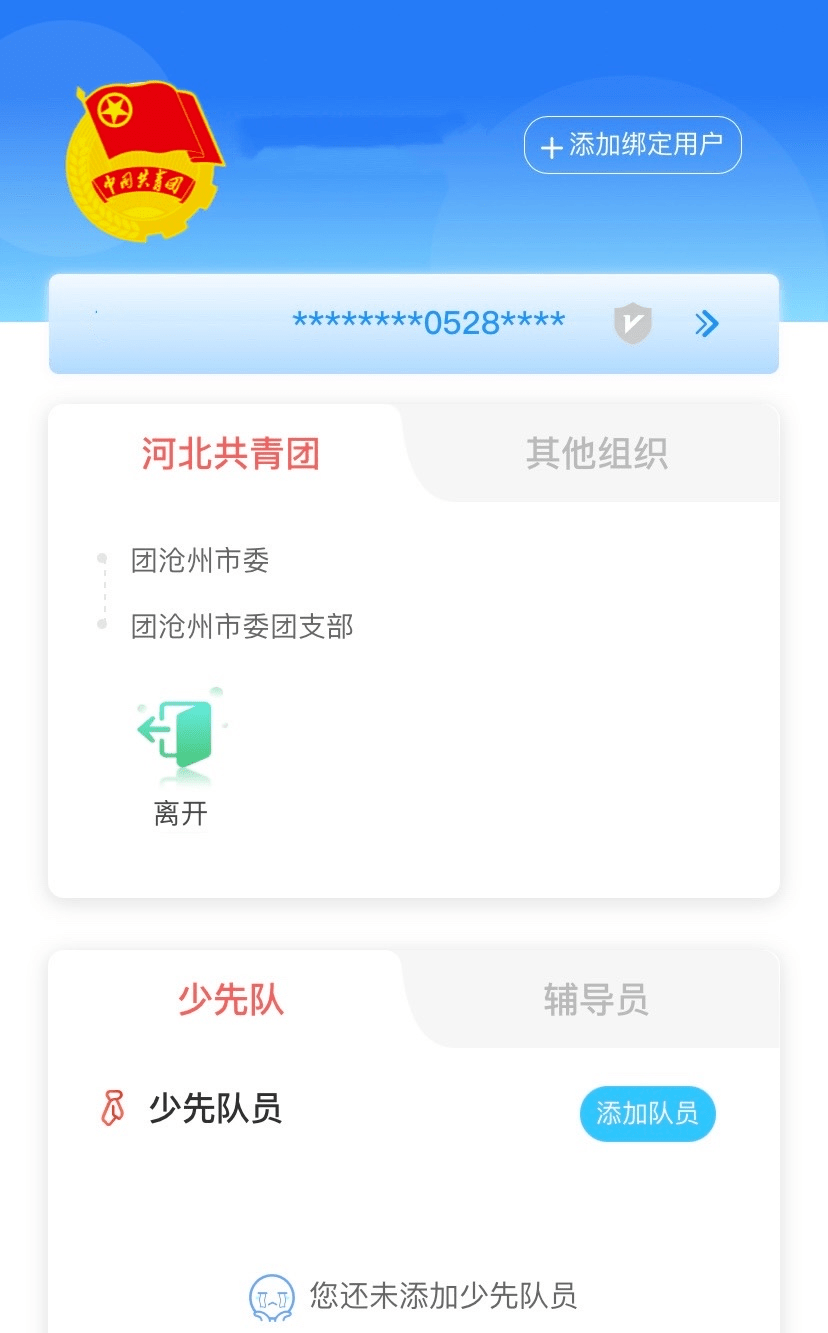828x1333 pixels.
Task: Click the 添加队员 button
Action: (x=647, y=1113)
